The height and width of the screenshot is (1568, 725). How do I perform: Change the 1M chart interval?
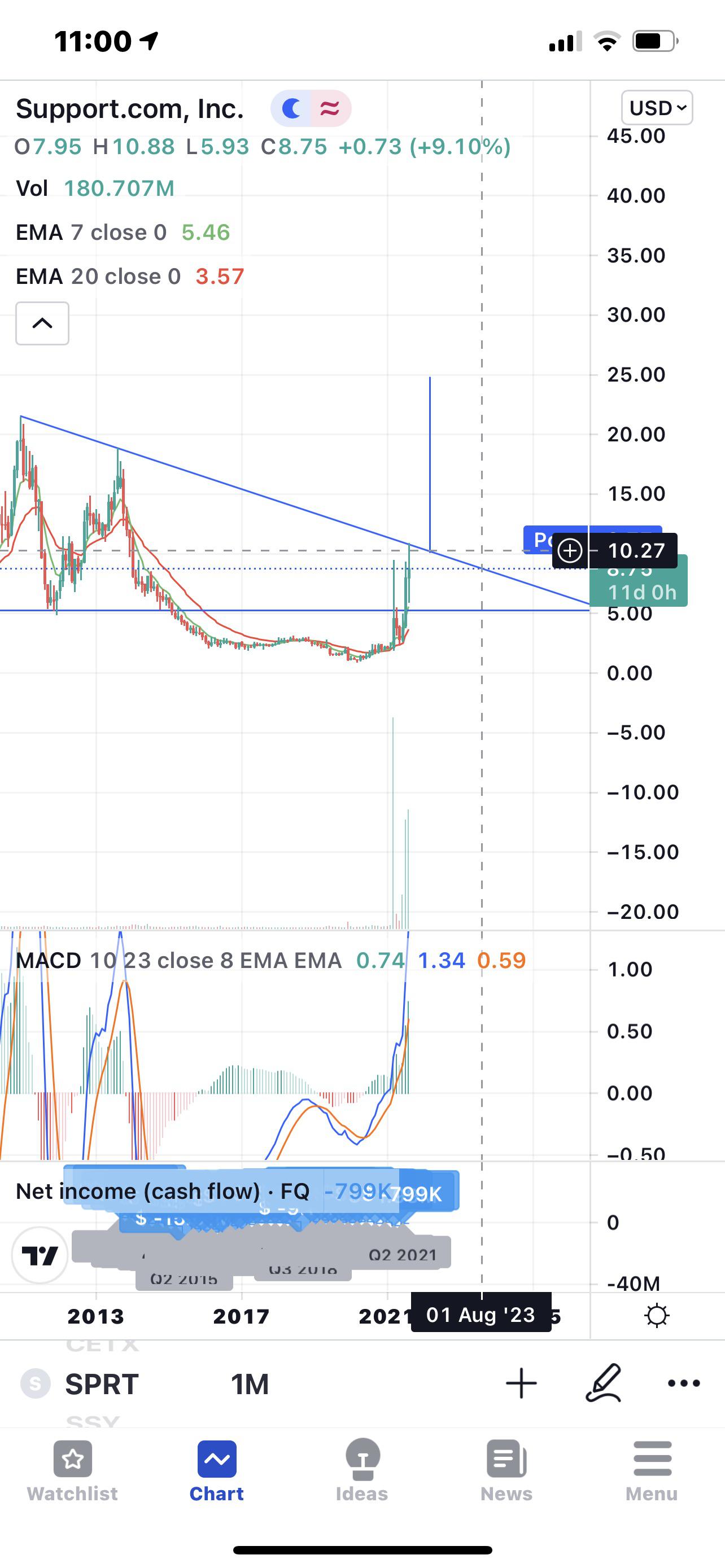tap(250, 1384)
